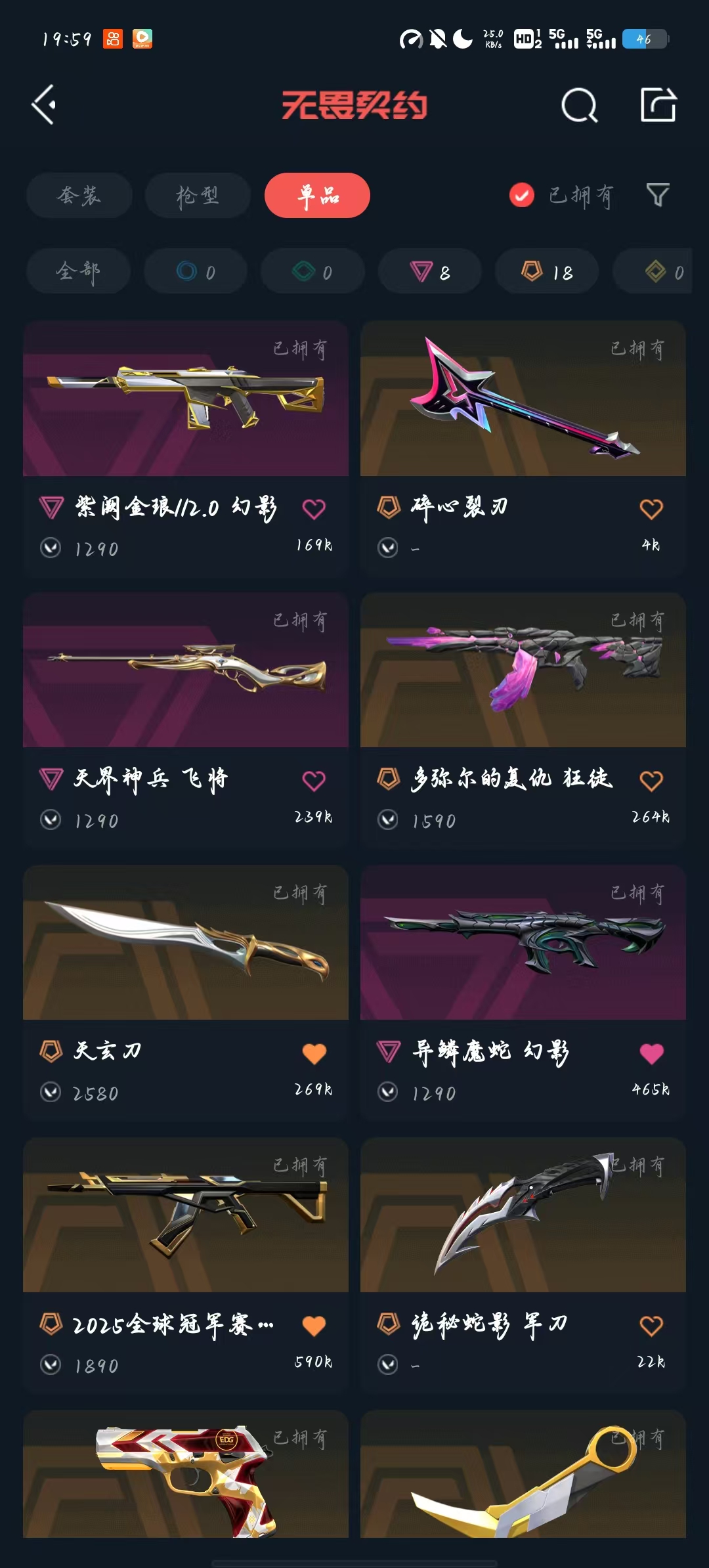Screen dimensions: 709x1568
Task: Like the 天界神兵 飞将 skin
Action: 314,781
